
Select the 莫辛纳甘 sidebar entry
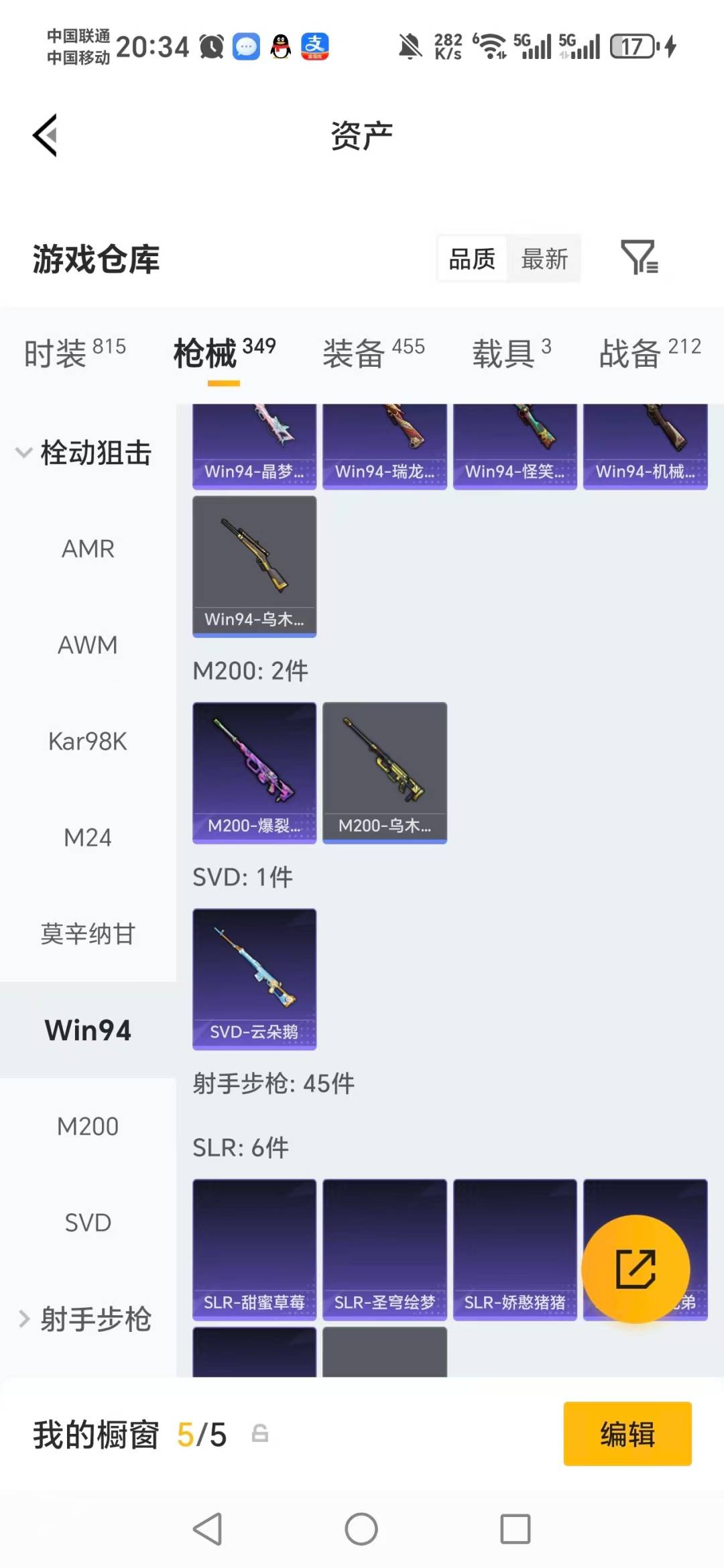tap(87, 934)
